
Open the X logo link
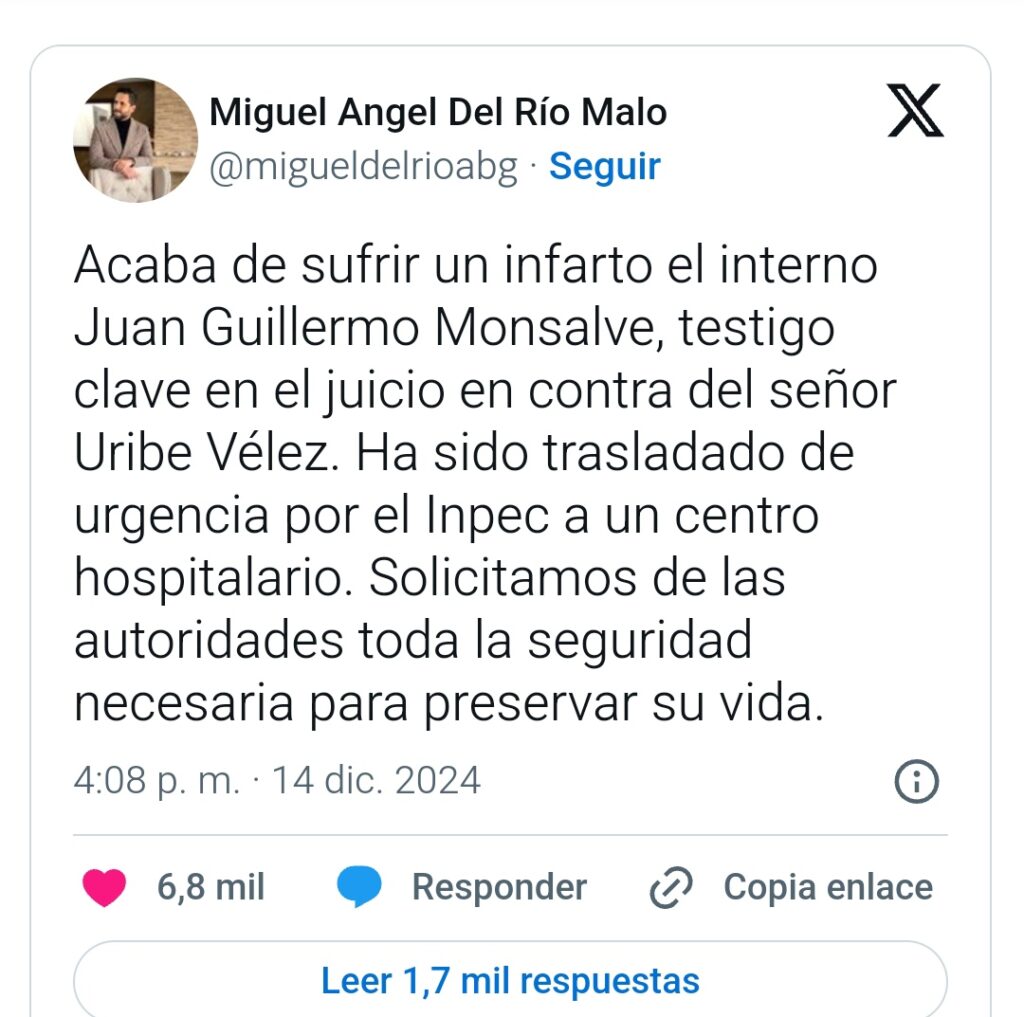pos(915,111)
